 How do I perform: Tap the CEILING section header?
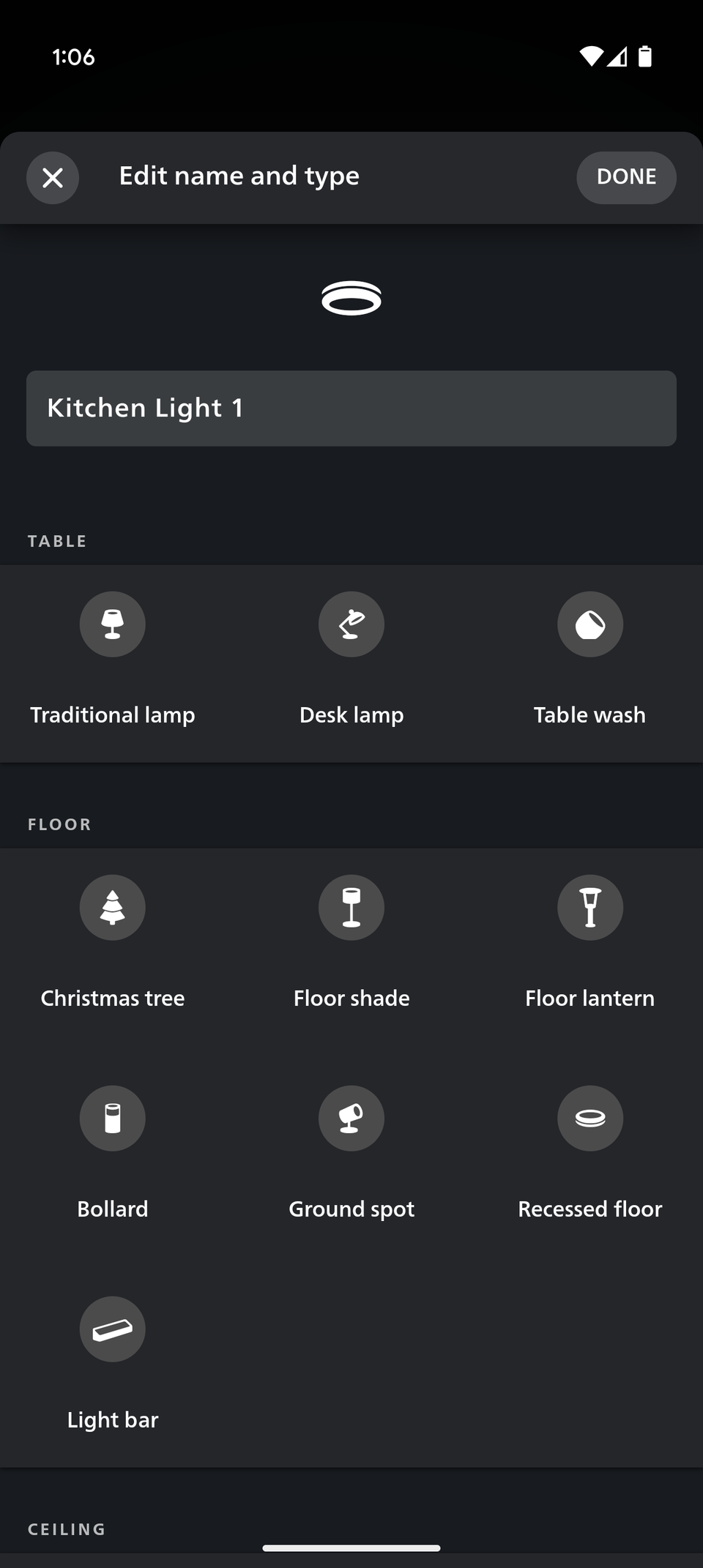(66, 1528)
